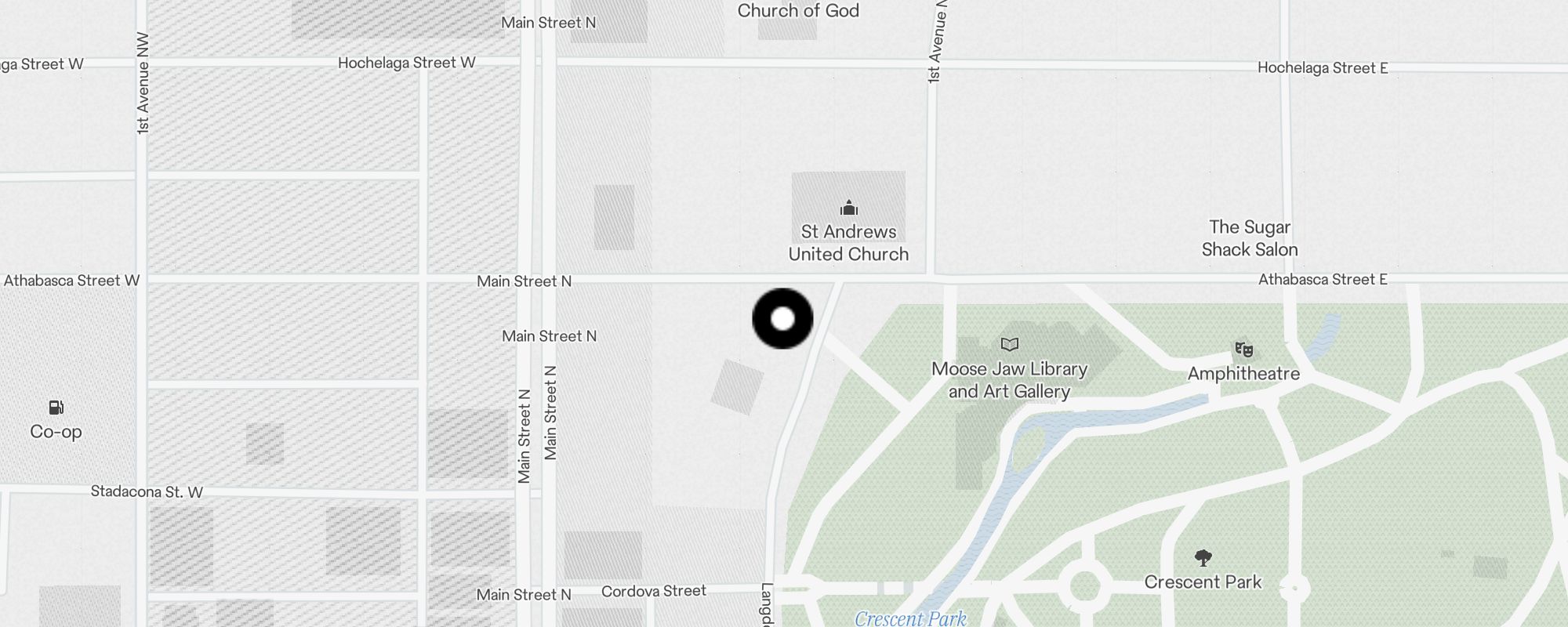This screenshot has width=1568, height=627.
Task: Open Moose Jaw Library and Art Gallery marker
Action: (x=1010, y=345)
